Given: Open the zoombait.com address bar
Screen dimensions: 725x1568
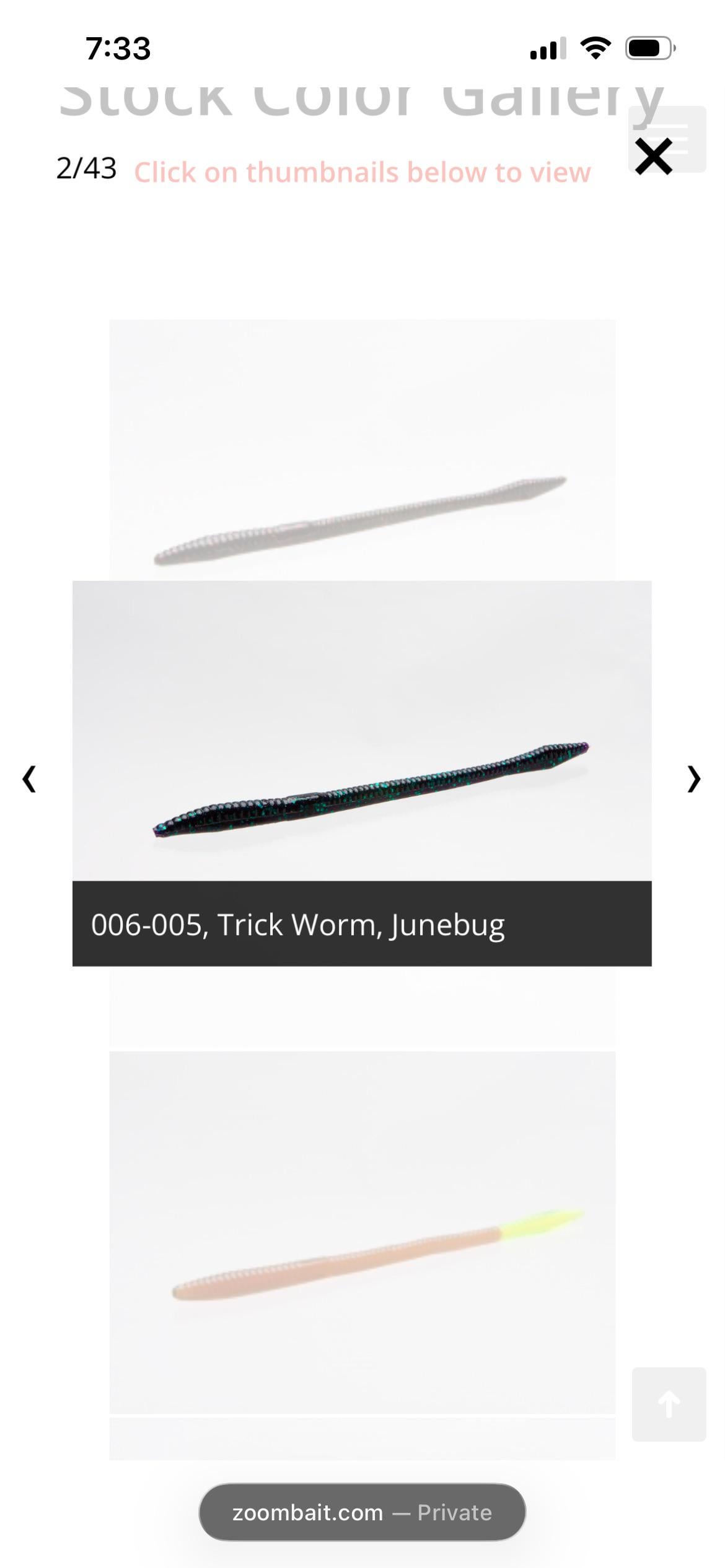Looking at the screenshot, I should click(x=362, y=1512).
